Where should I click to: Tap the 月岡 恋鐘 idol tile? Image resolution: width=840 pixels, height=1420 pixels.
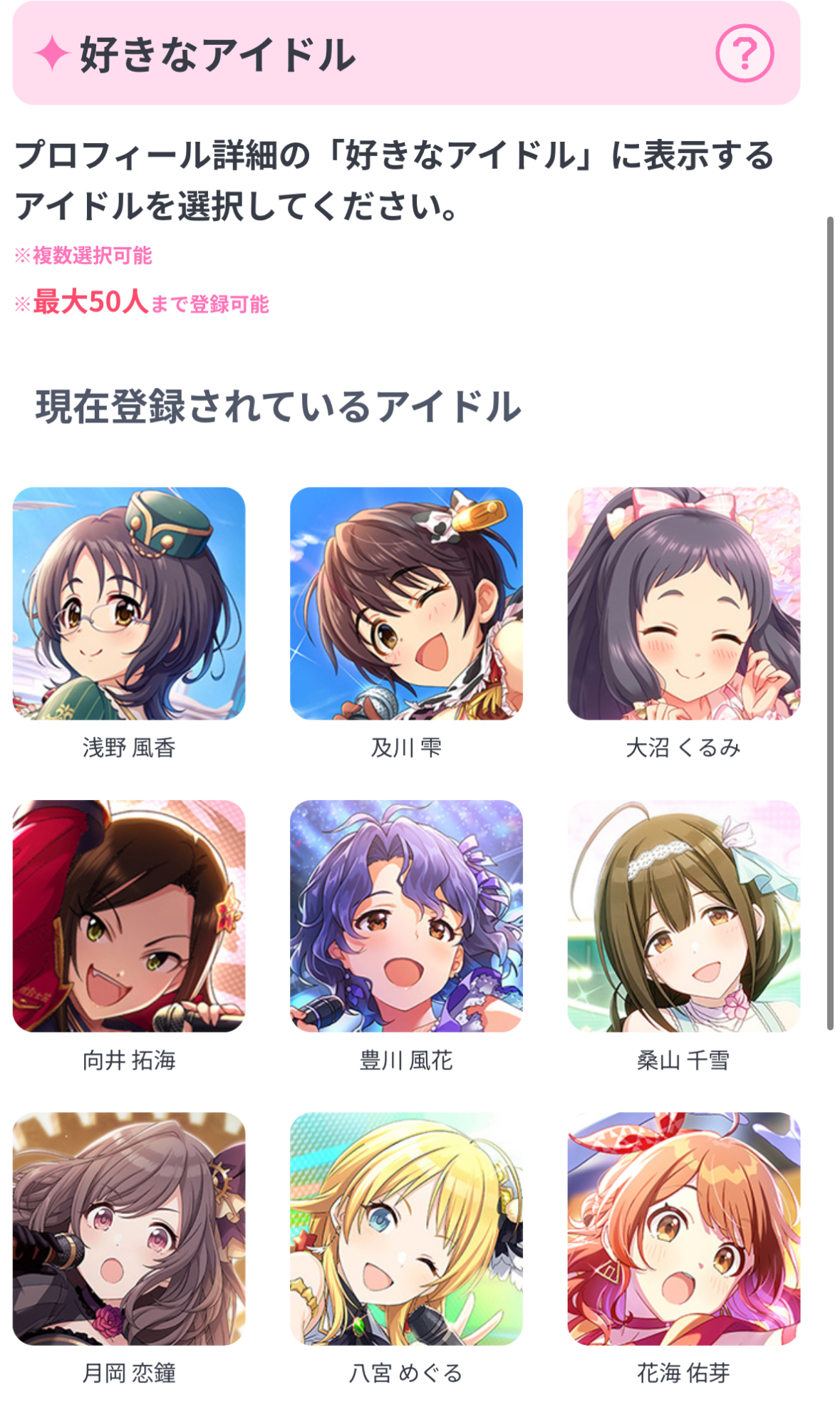(129, 1228)
